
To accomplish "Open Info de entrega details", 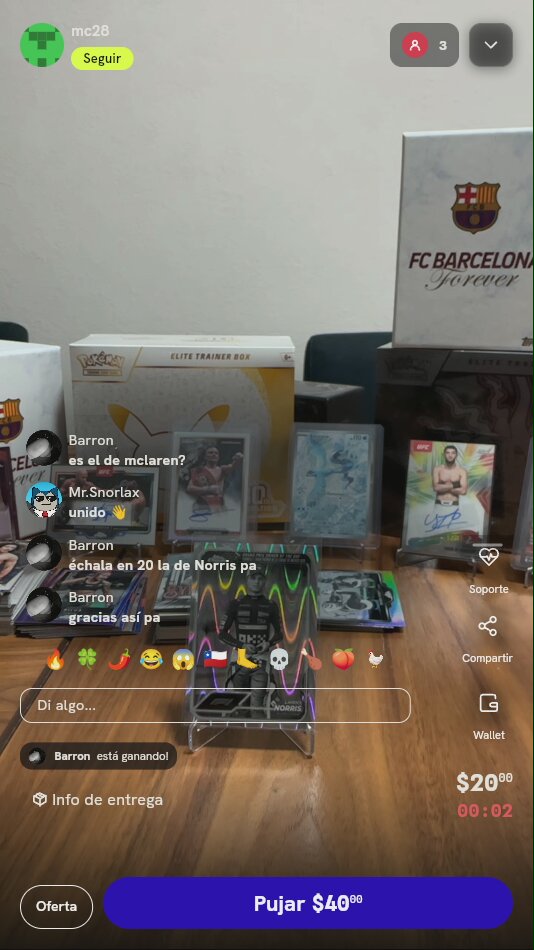I will pos(98,800).
